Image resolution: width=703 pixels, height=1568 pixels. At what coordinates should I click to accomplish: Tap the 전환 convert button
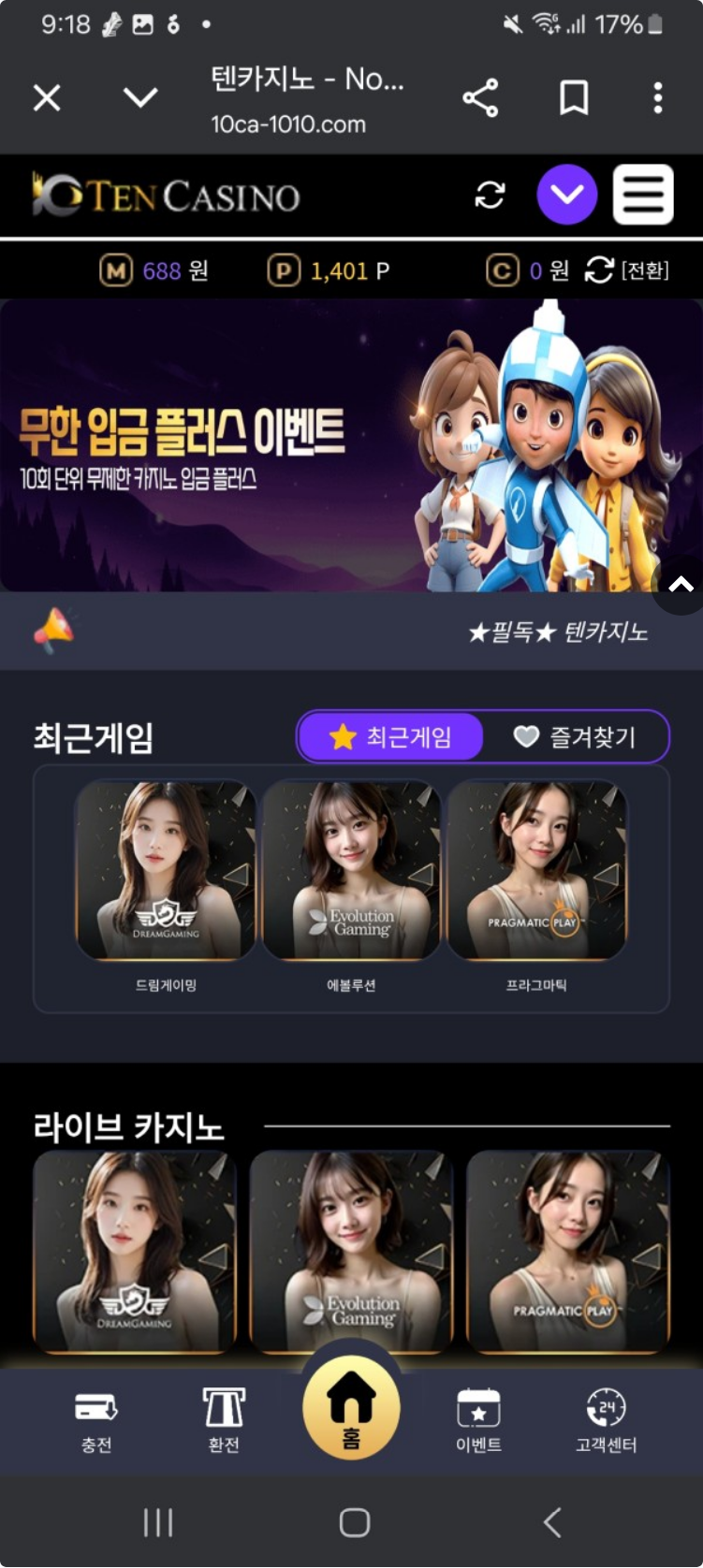pos(627,271)
